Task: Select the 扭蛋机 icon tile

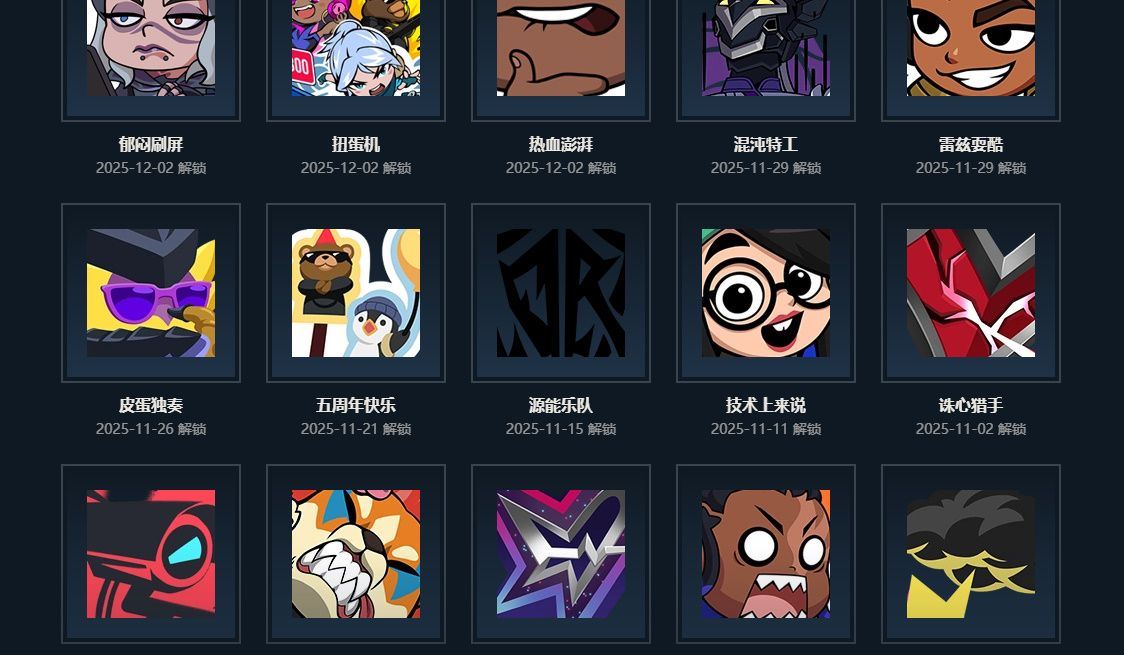Action: (356, 50)
